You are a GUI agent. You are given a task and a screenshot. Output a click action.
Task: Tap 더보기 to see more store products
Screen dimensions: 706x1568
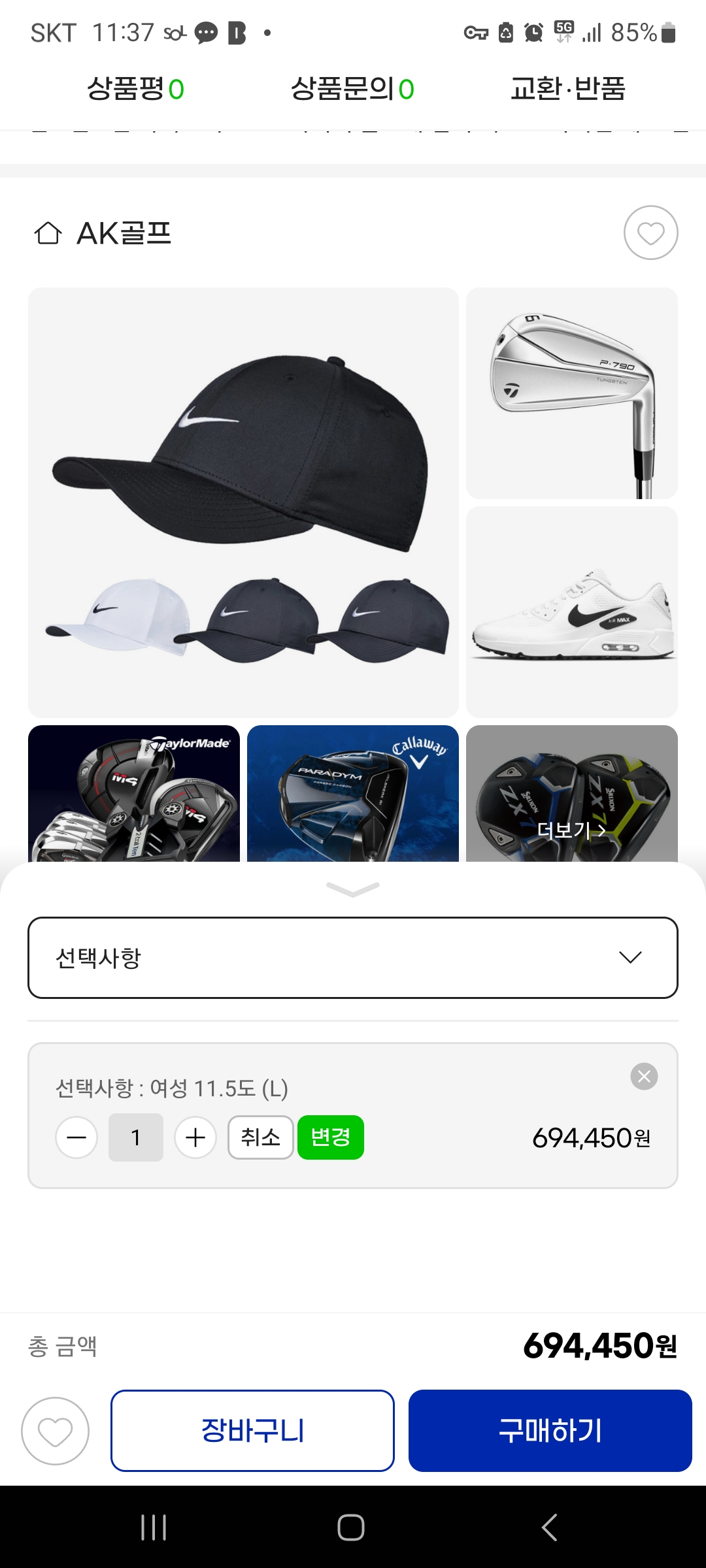coord(571,830)
